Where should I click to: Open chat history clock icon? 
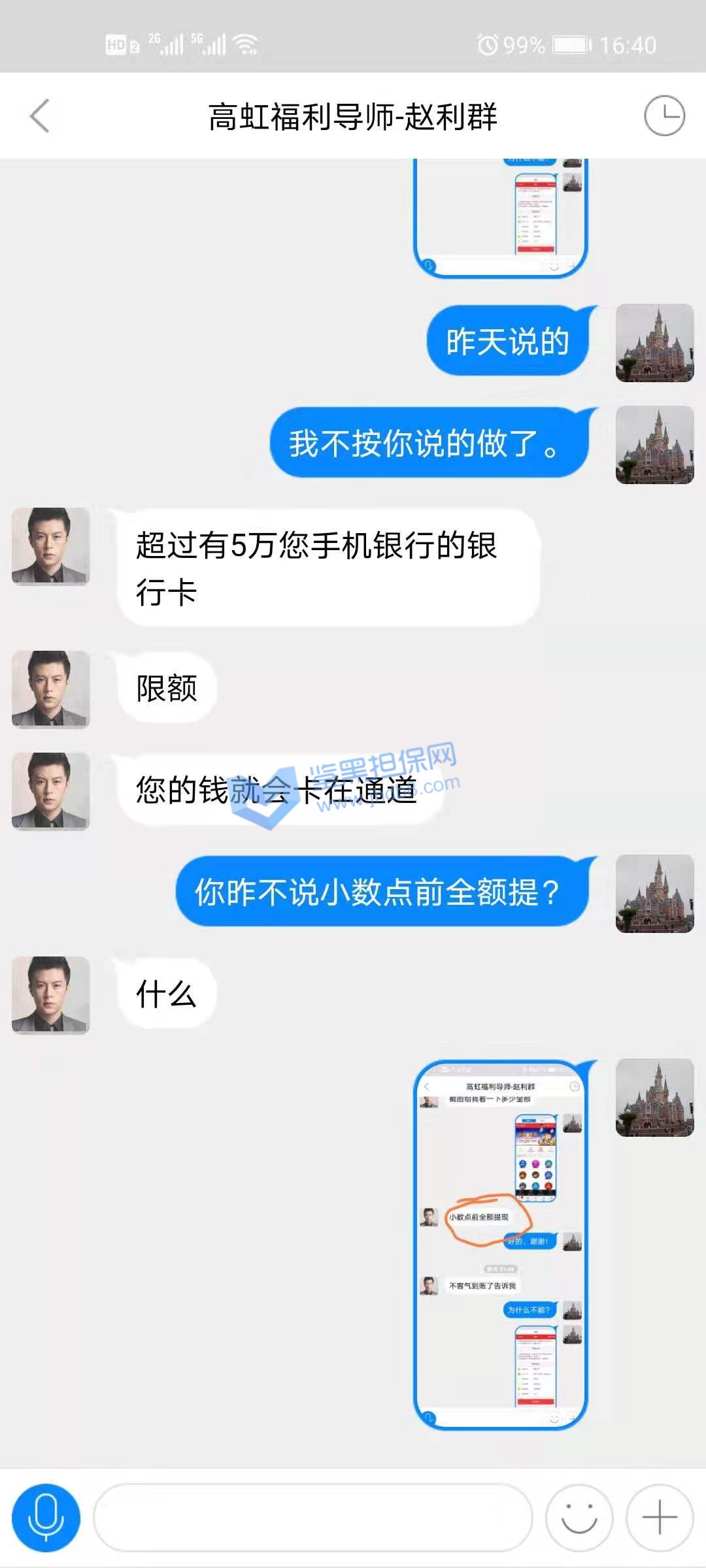point(664,116)
